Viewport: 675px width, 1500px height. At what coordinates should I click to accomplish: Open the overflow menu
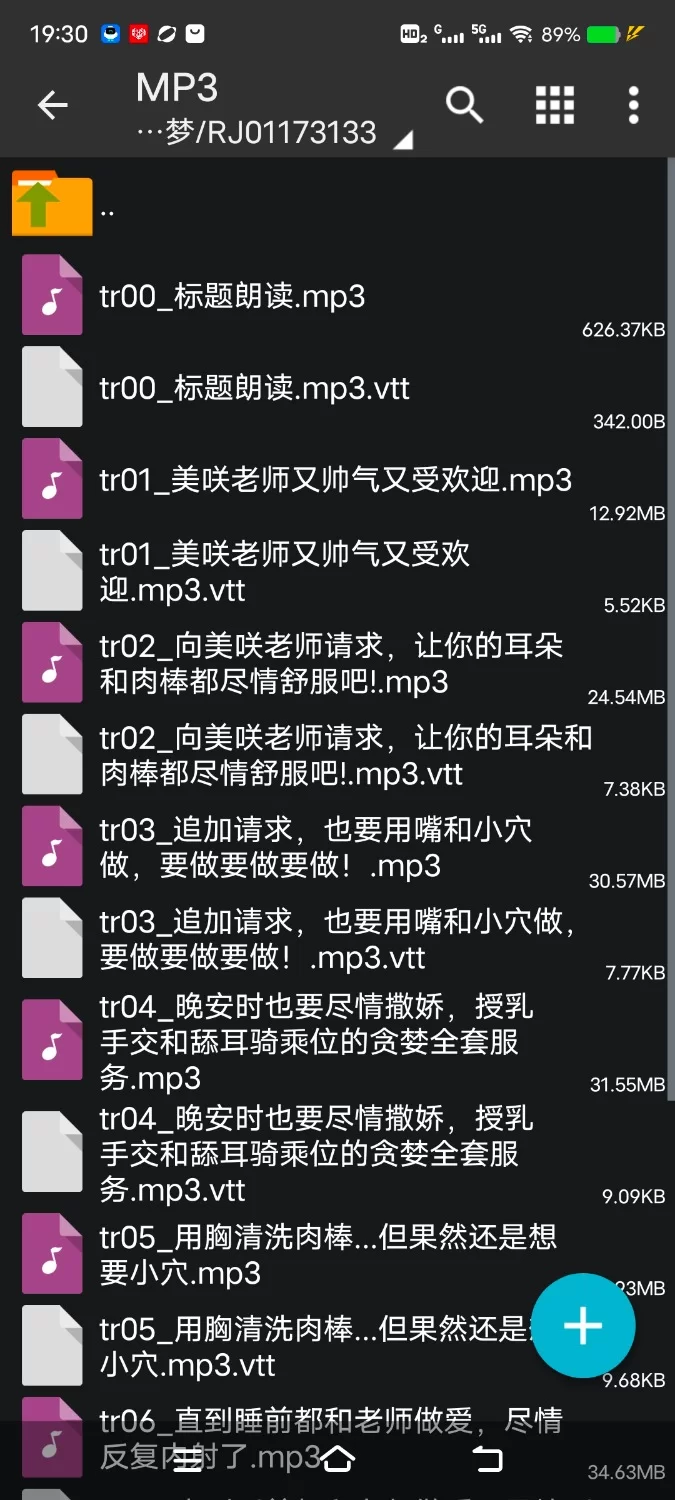point(633,104)
